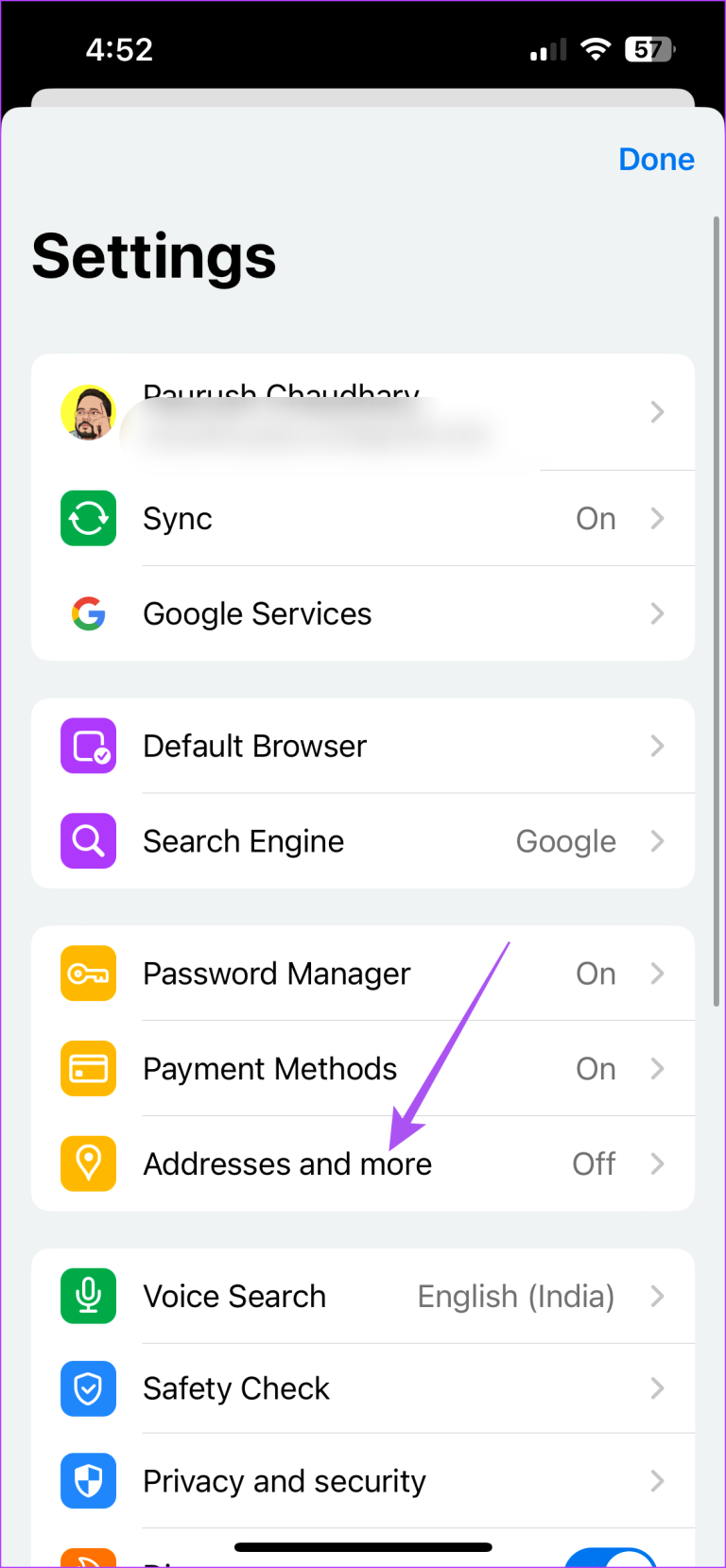Click the Google Services G icon
The height and width of the screenshot is (1568, 726).
click(88, 613)
